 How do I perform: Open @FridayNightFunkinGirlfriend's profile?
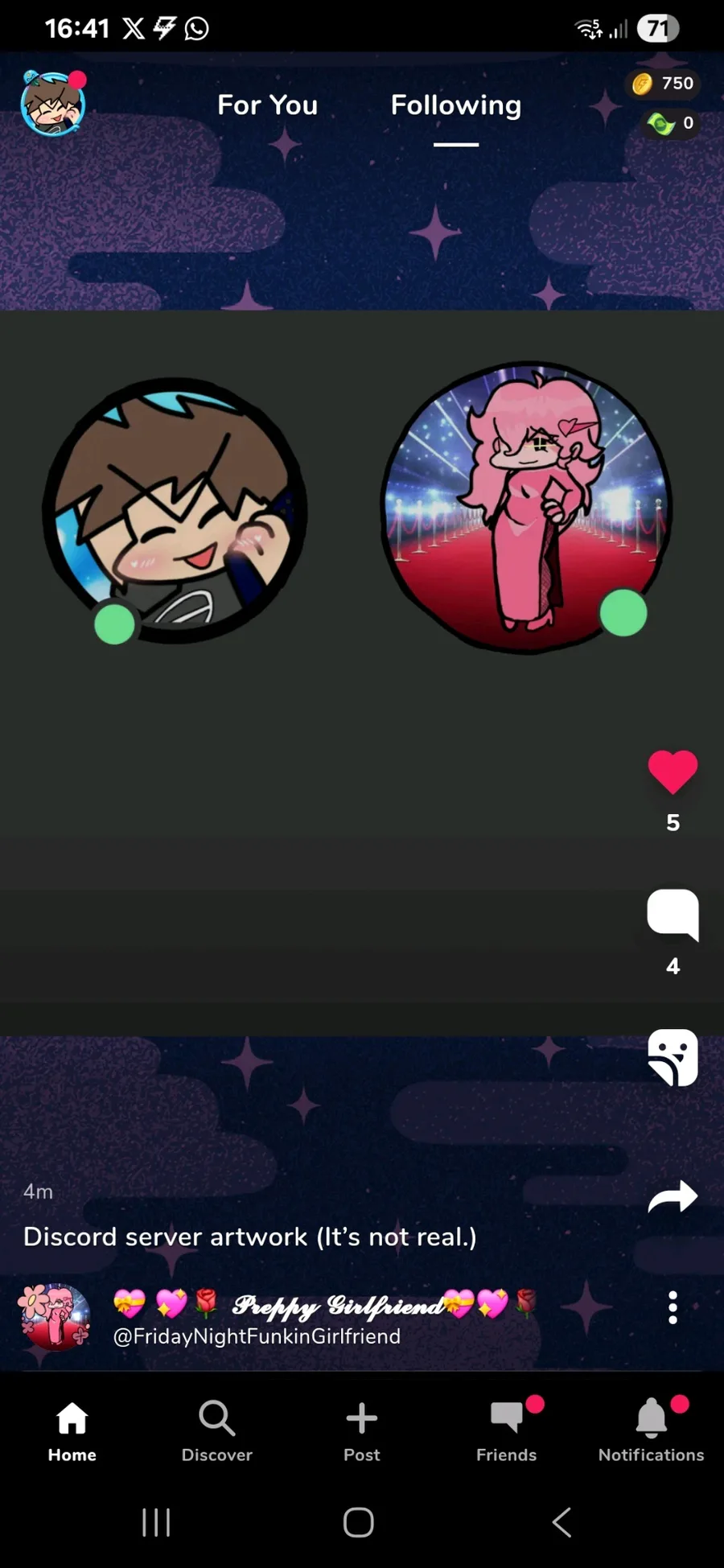(257, 1336)
